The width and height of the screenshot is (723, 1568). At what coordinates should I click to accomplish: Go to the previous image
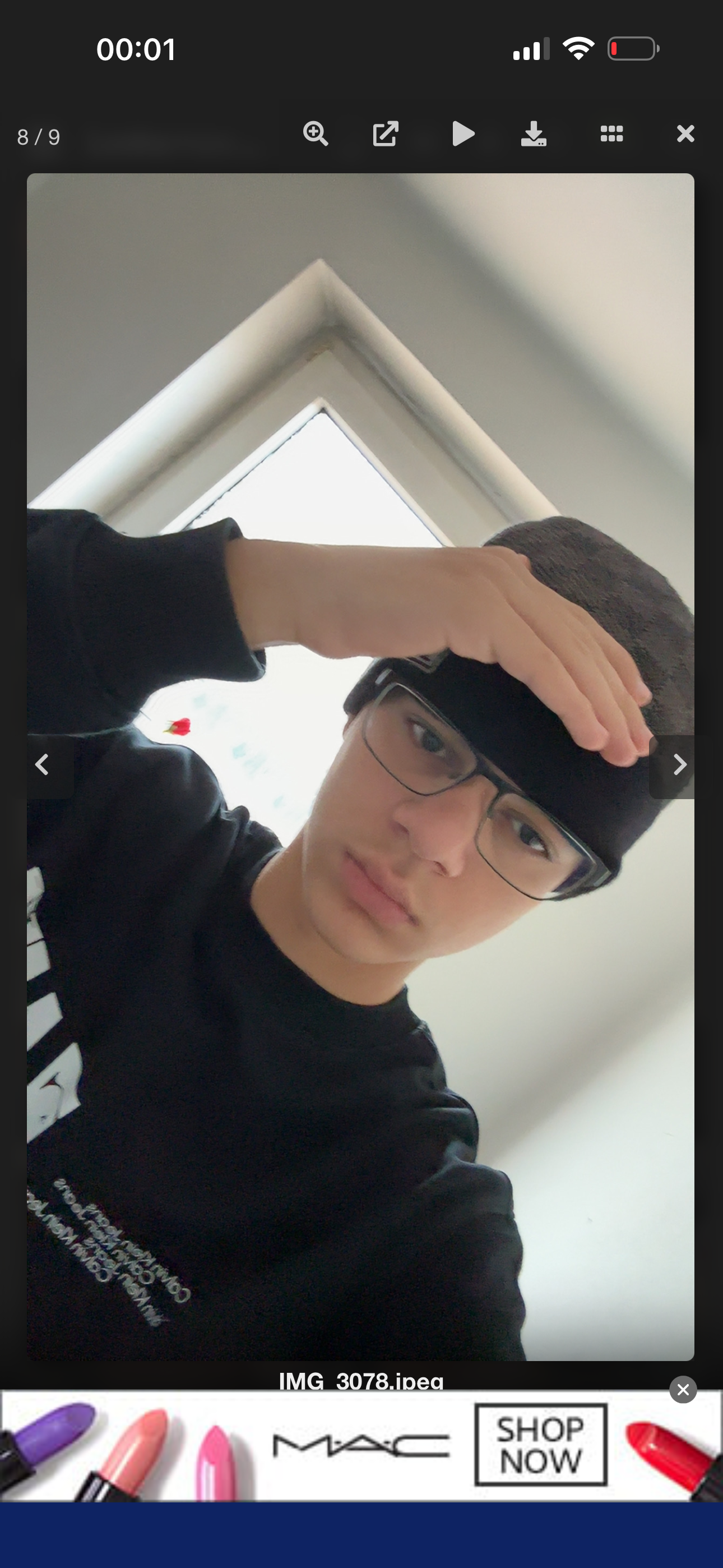[x=44, y=764]
